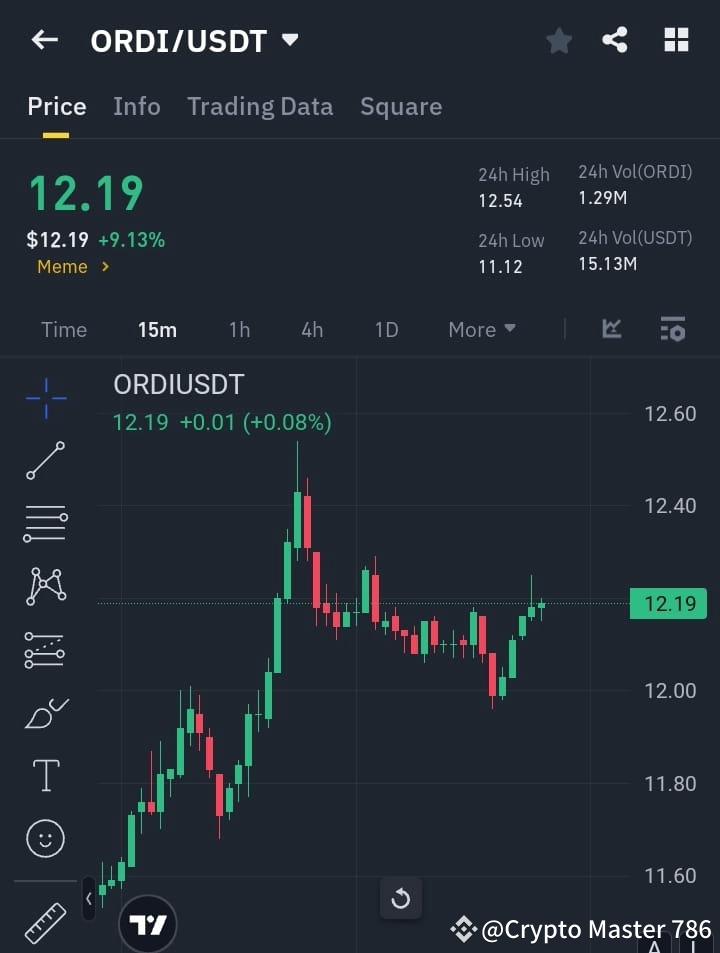Viewport: 720px width, 953px height.
Task: Open the Info tab
Action: point(137,106)
